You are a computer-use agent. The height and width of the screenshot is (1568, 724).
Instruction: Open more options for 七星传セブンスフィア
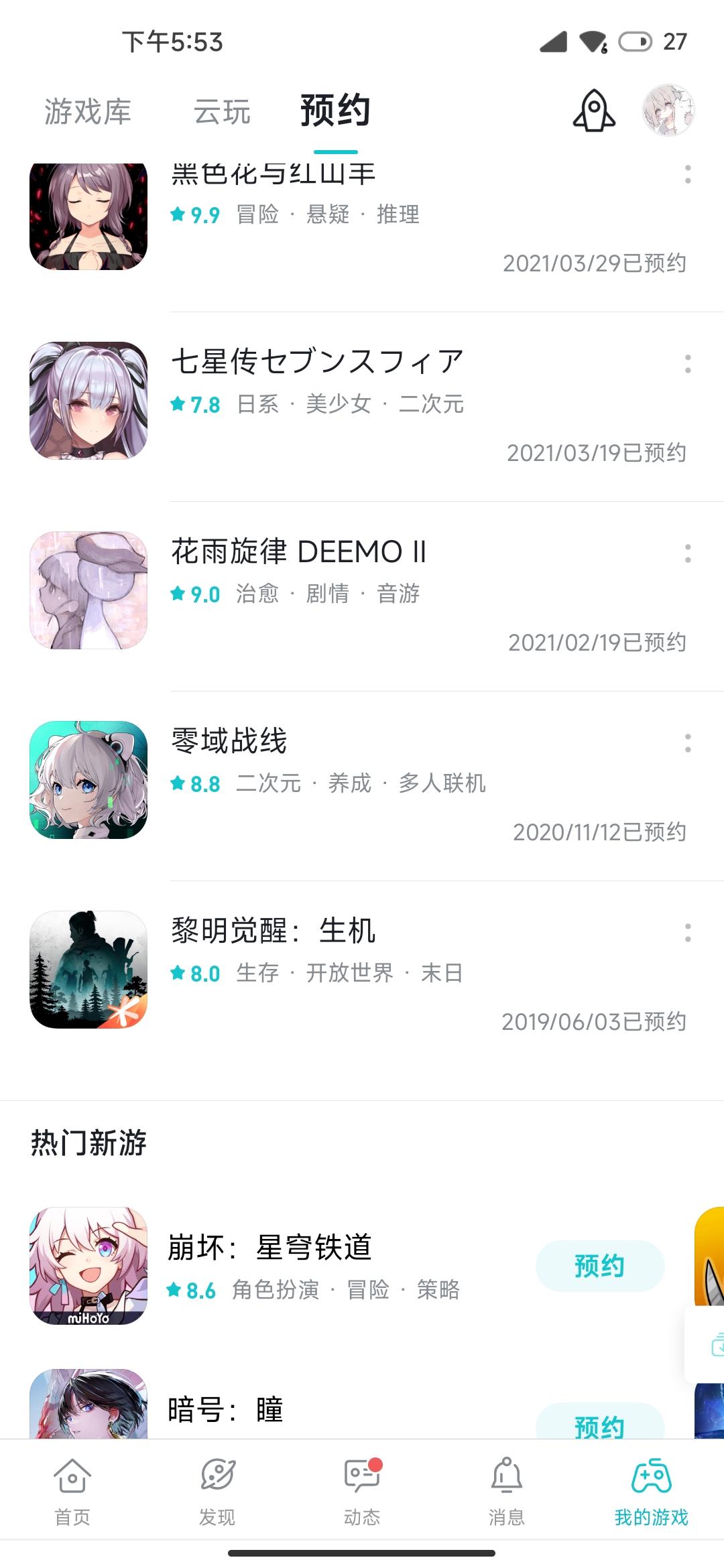coord(688,364)
